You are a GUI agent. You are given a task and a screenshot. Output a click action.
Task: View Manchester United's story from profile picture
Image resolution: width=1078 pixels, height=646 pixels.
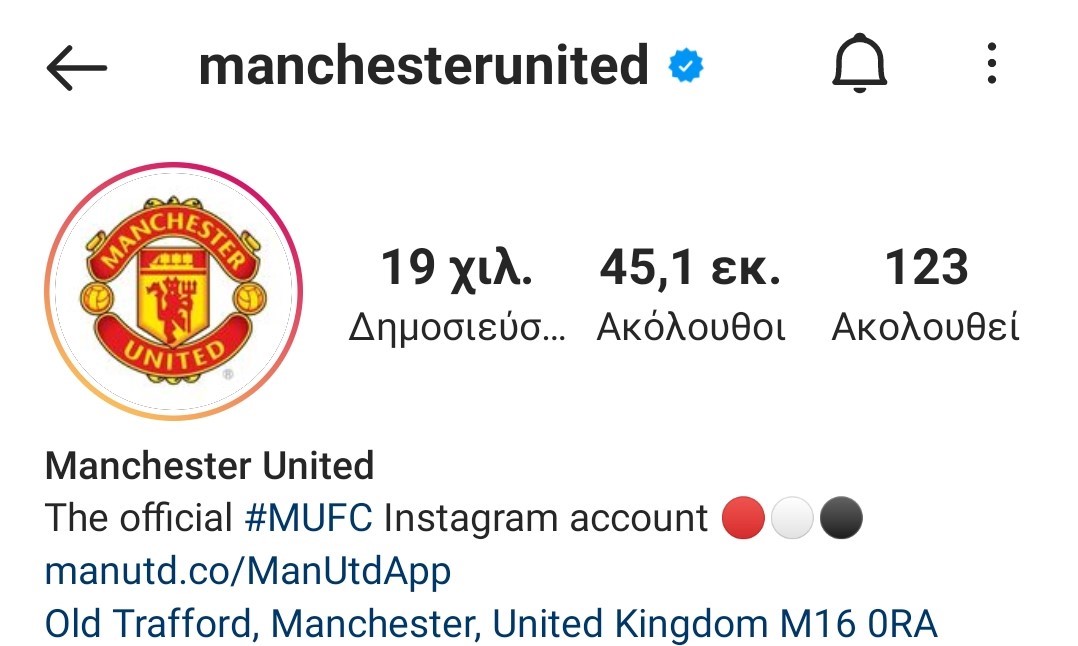click(173, 291)
